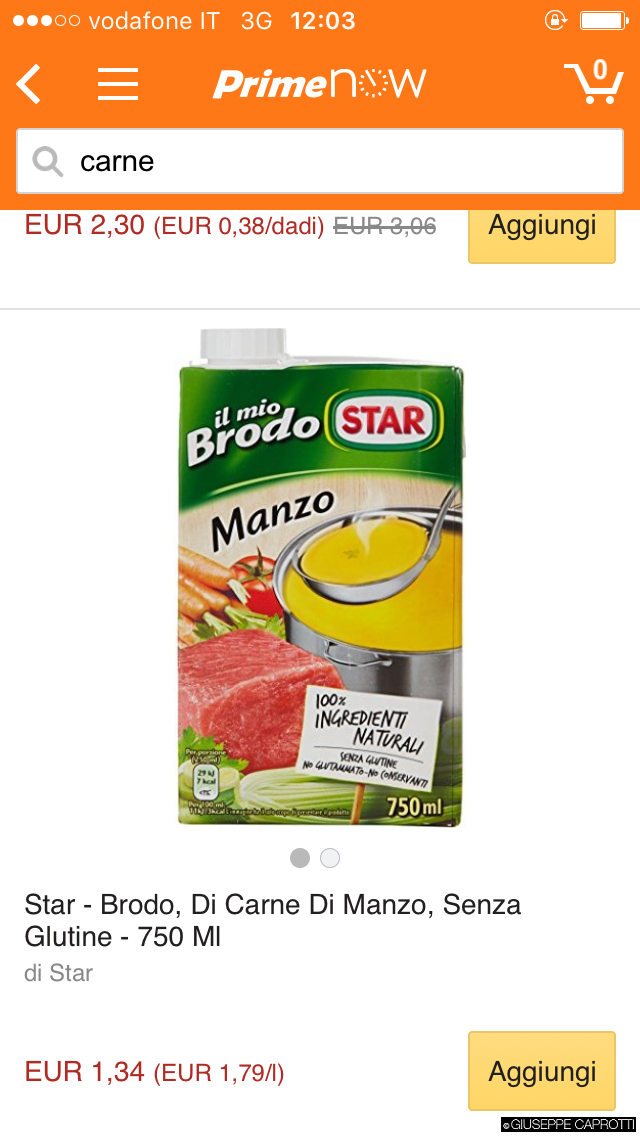Show the second product image dot
Image resolution: width=640 pixels, height=1136 pixels.
coord(330,858)
